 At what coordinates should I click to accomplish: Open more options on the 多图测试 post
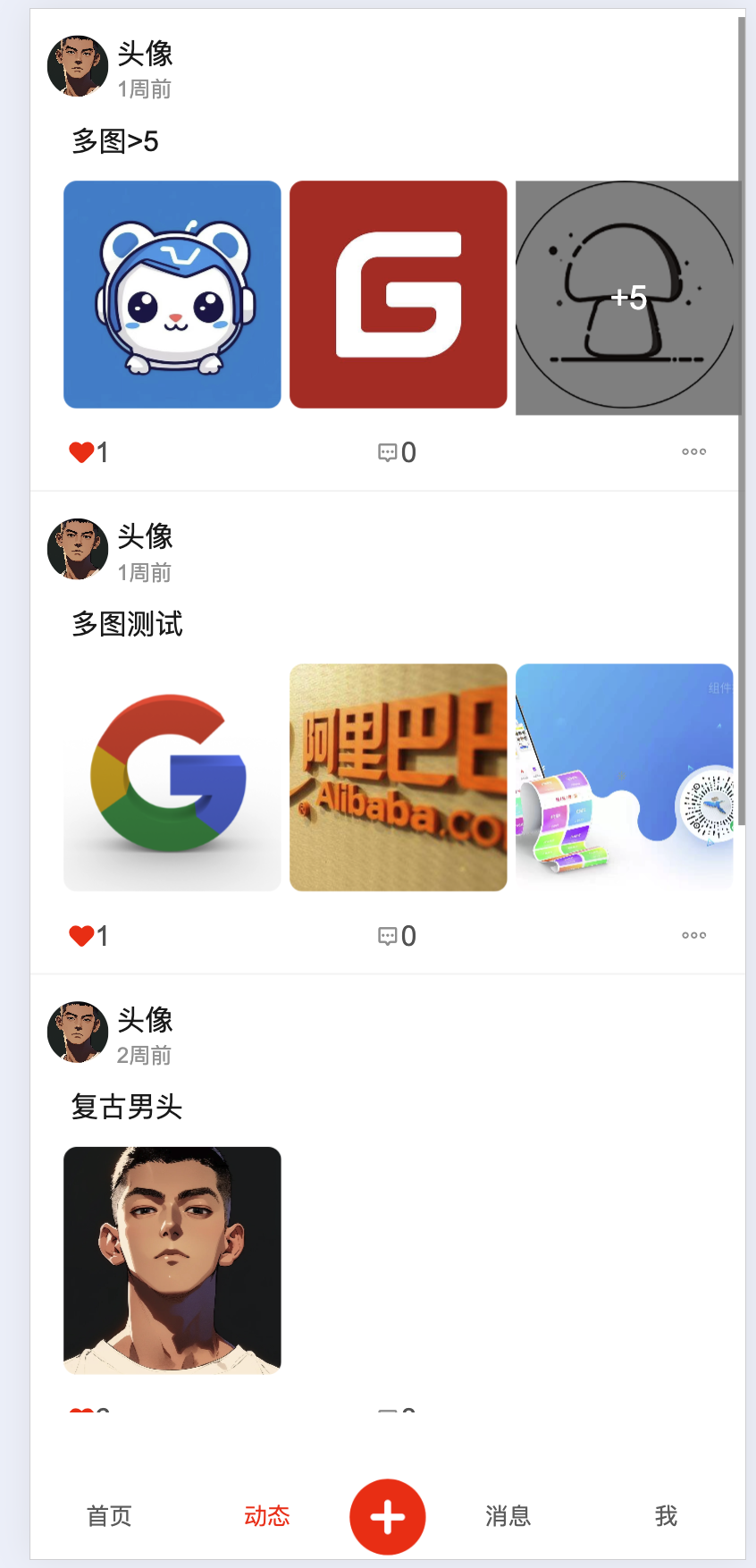(x=693, y=936)
